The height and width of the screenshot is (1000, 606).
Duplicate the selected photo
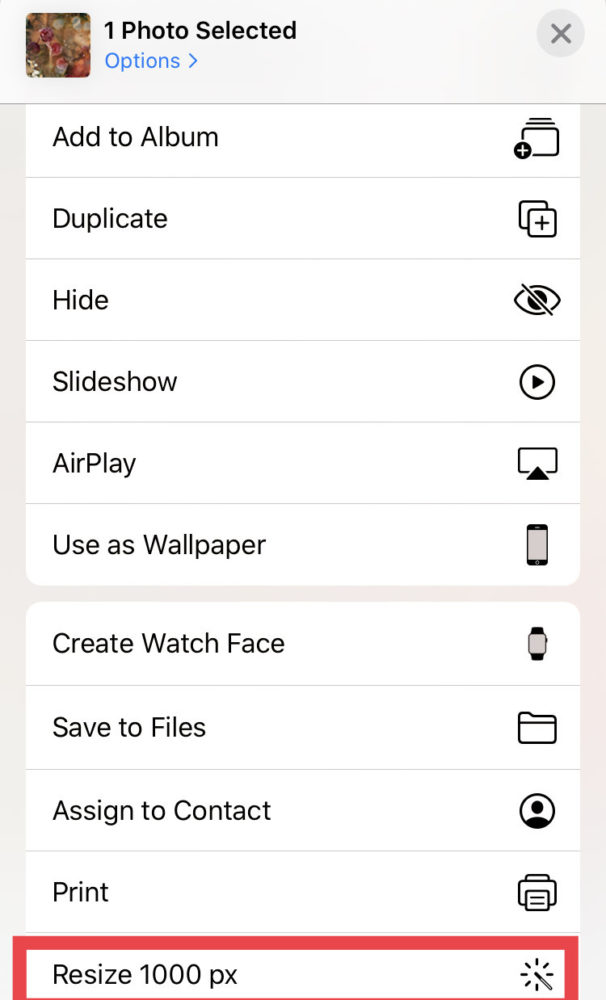tap(302, 219)
